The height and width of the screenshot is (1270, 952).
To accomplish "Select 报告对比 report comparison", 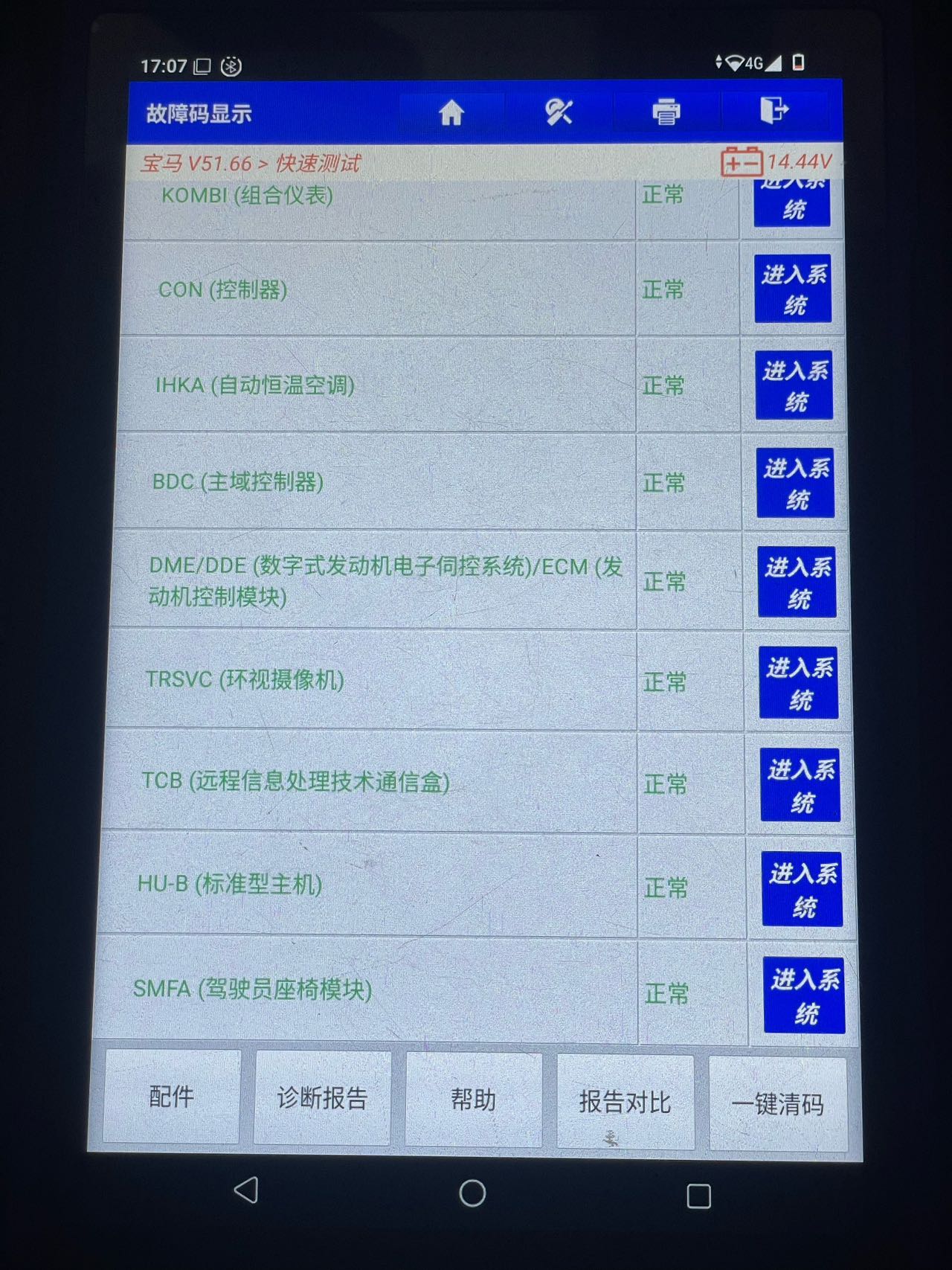I will [x=625, y=1102].
